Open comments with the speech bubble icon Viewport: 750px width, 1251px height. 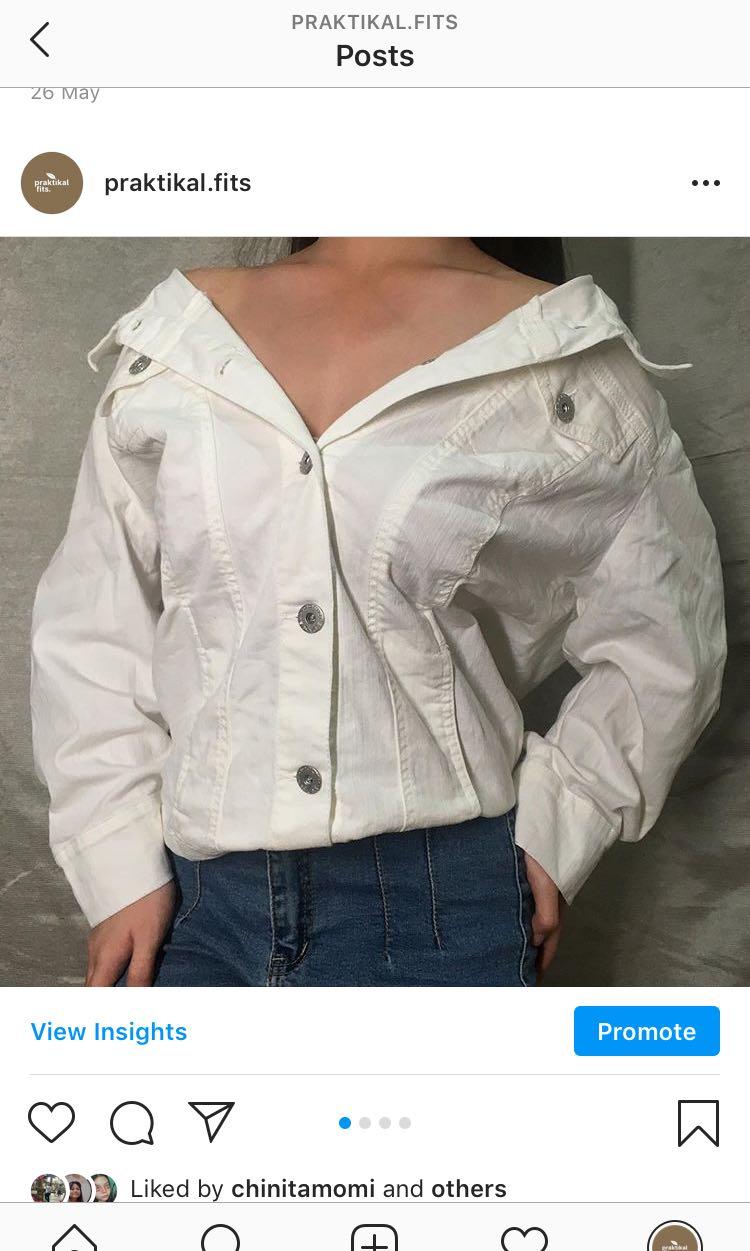pyautogui.click(x=132, y=1122)
